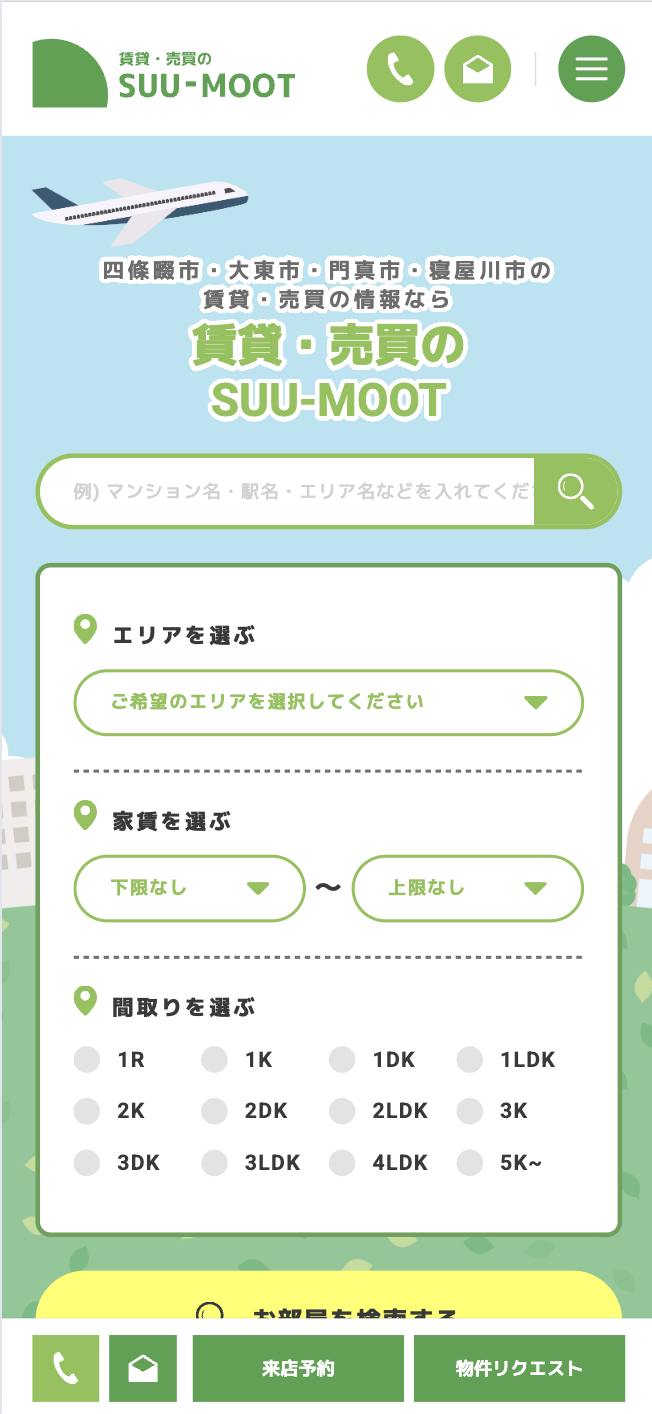The height and width of the screenshot is (1414, 652).
Task: Select the 2DK layout option
Action: click(x=245, y=1111)
